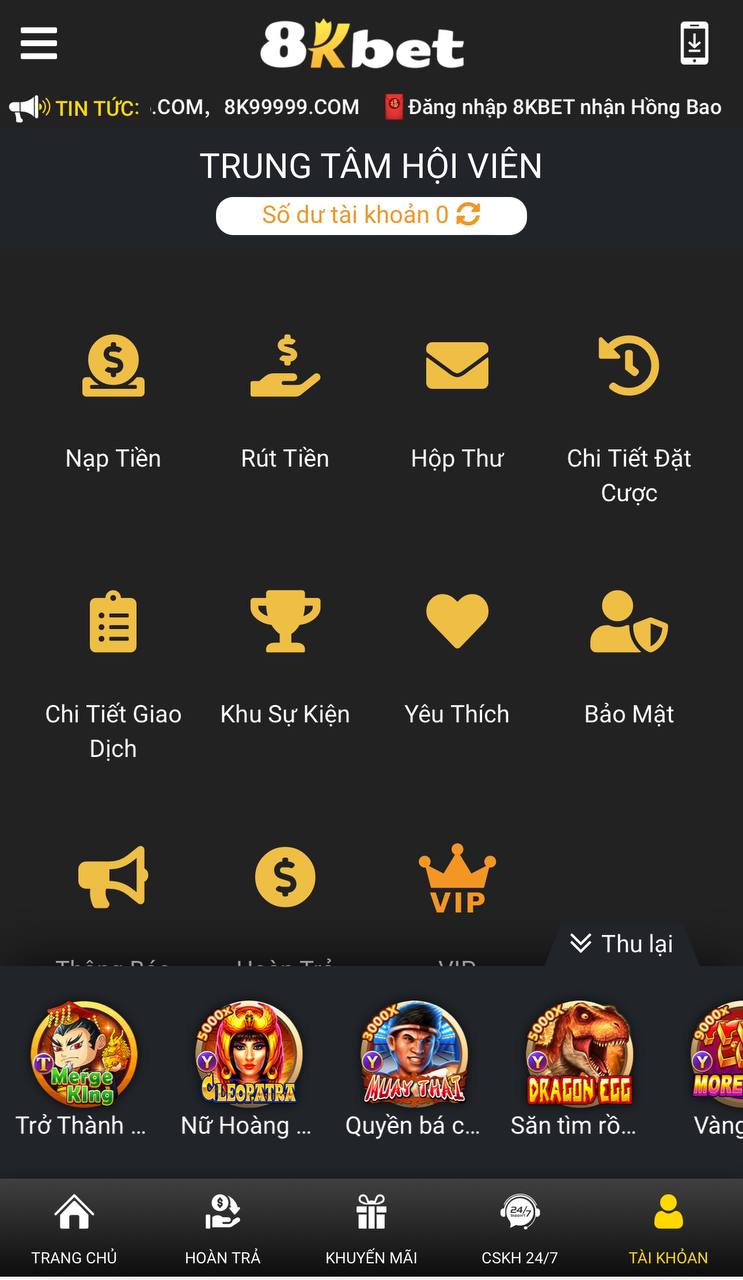Open Hộp Thư inbox
Viewport: 743px width, 1280px height.
pyautogui.click(x=457, y=400)
